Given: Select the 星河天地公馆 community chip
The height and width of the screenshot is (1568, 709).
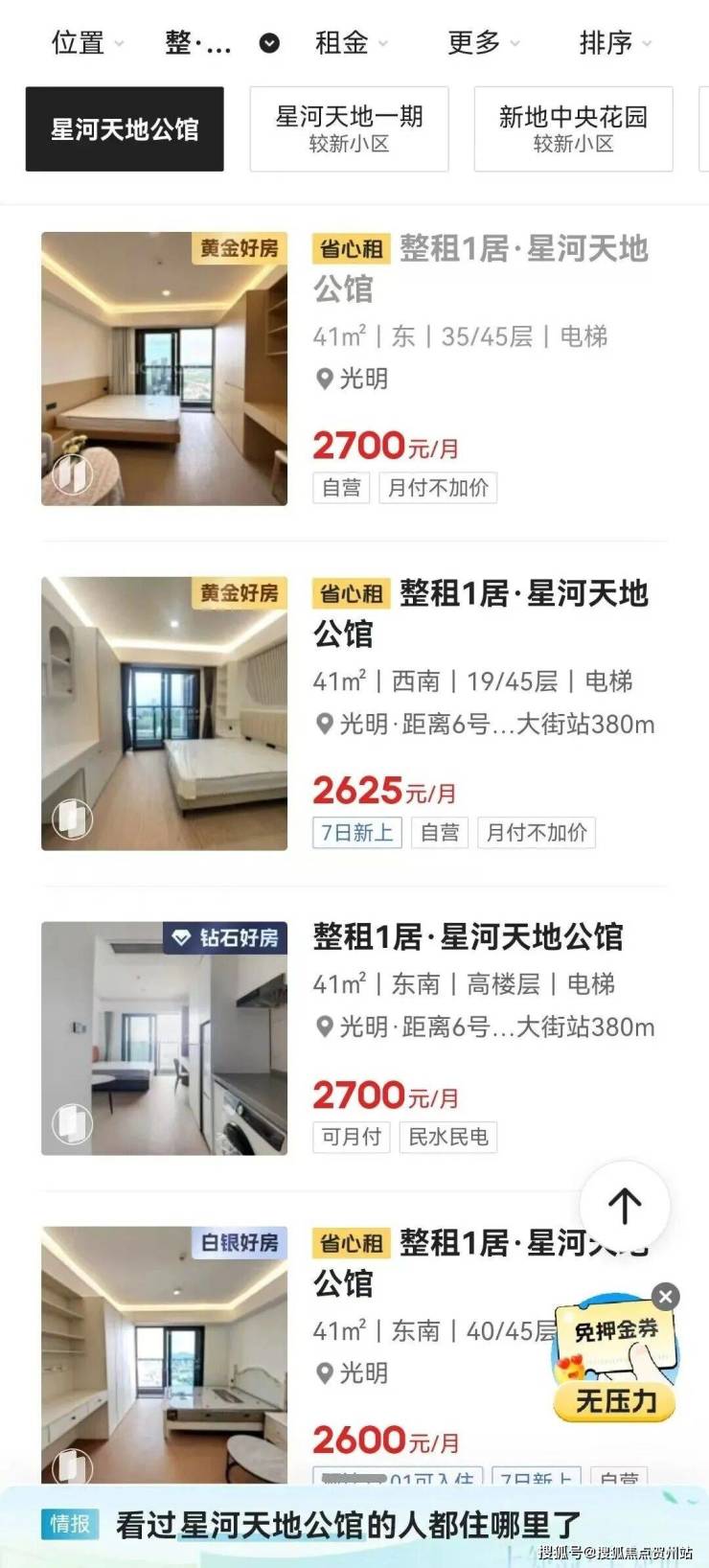Looking at the screenshot, I should click(125, 129).
